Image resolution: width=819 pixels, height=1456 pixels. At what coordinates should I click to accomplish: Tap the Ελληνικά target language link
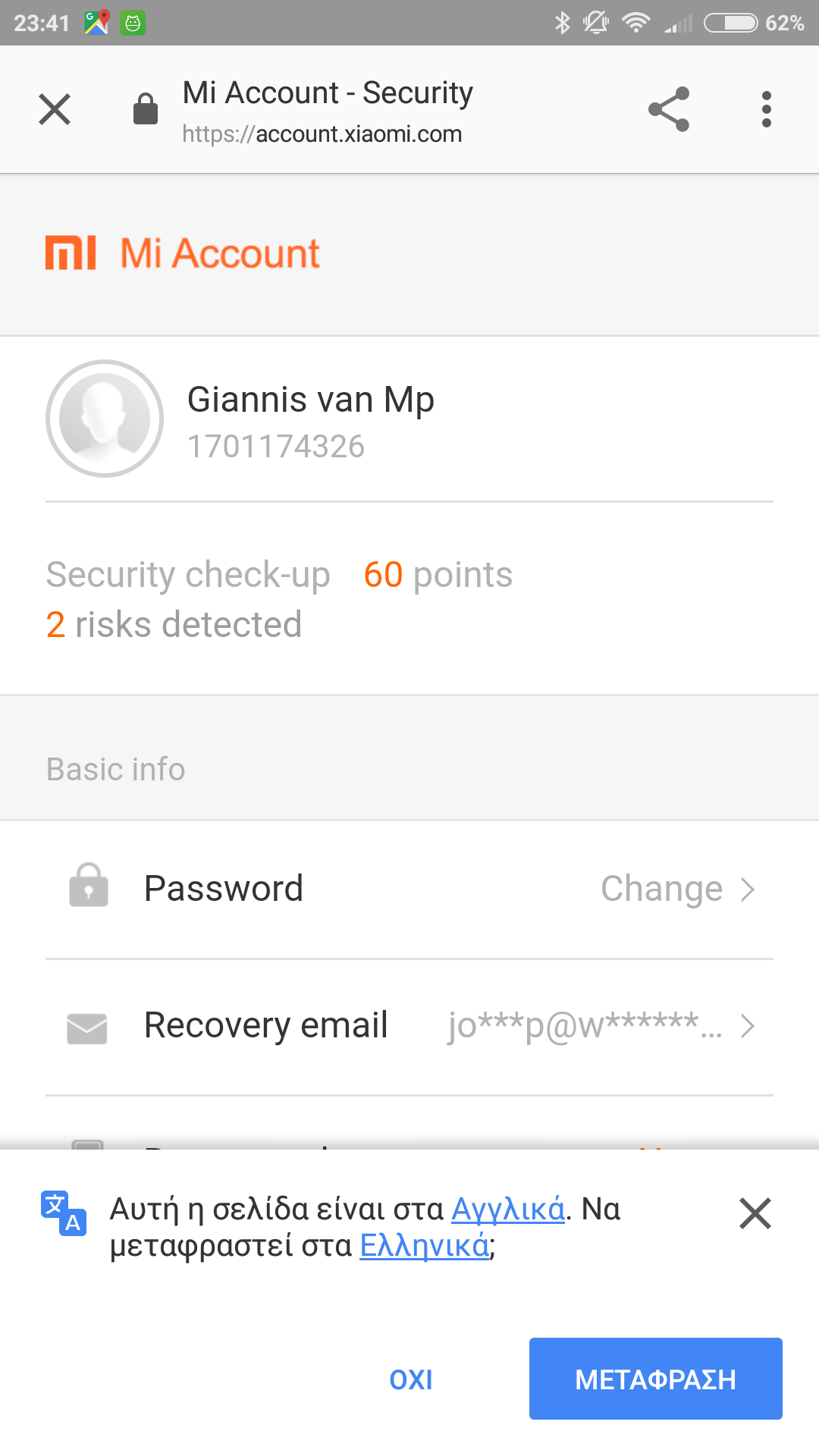424,1245
